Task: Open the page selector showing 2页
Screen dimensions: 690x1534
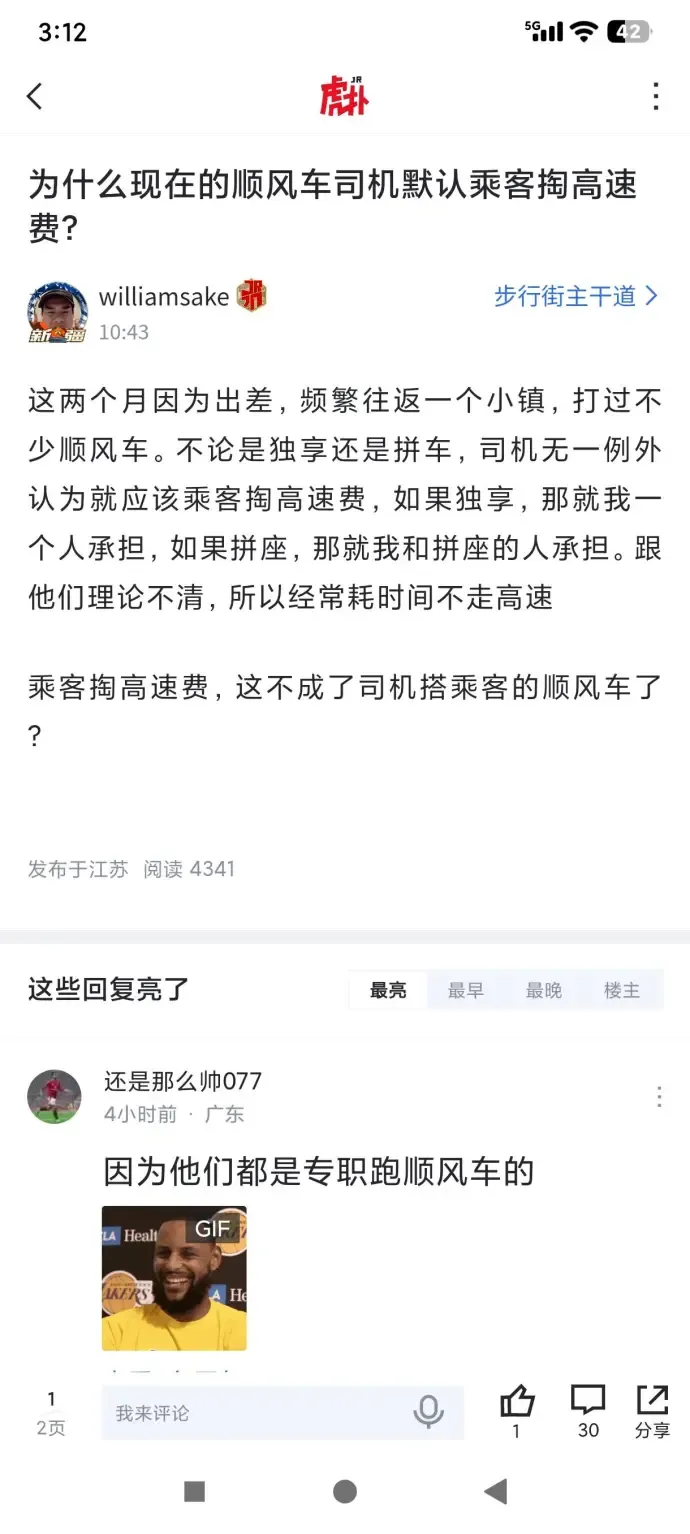Action: tap(51, 1413)
